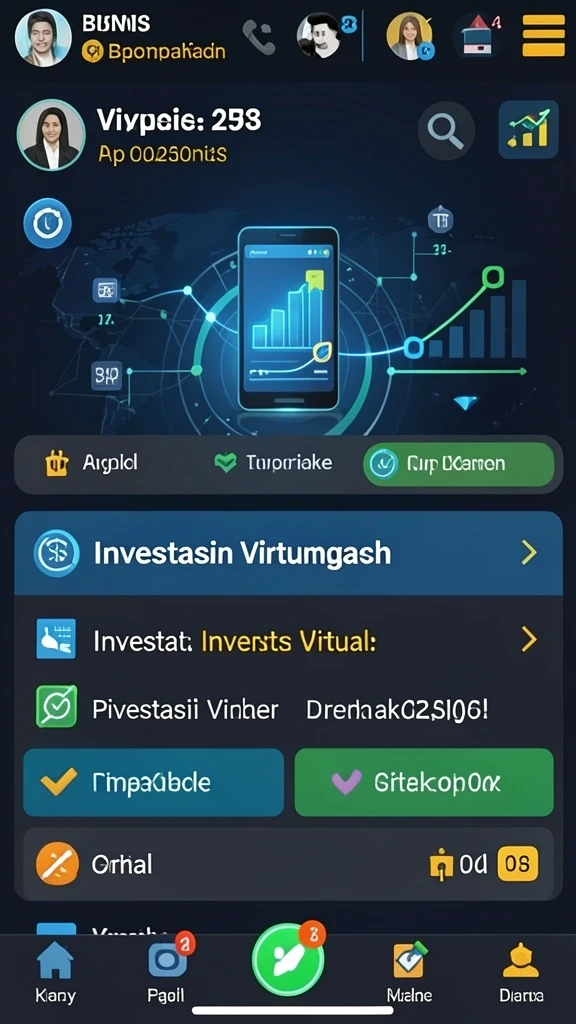Tap the BUNIS profile avatar
This screenshot has width=576, height=1024.
(43, 37)
